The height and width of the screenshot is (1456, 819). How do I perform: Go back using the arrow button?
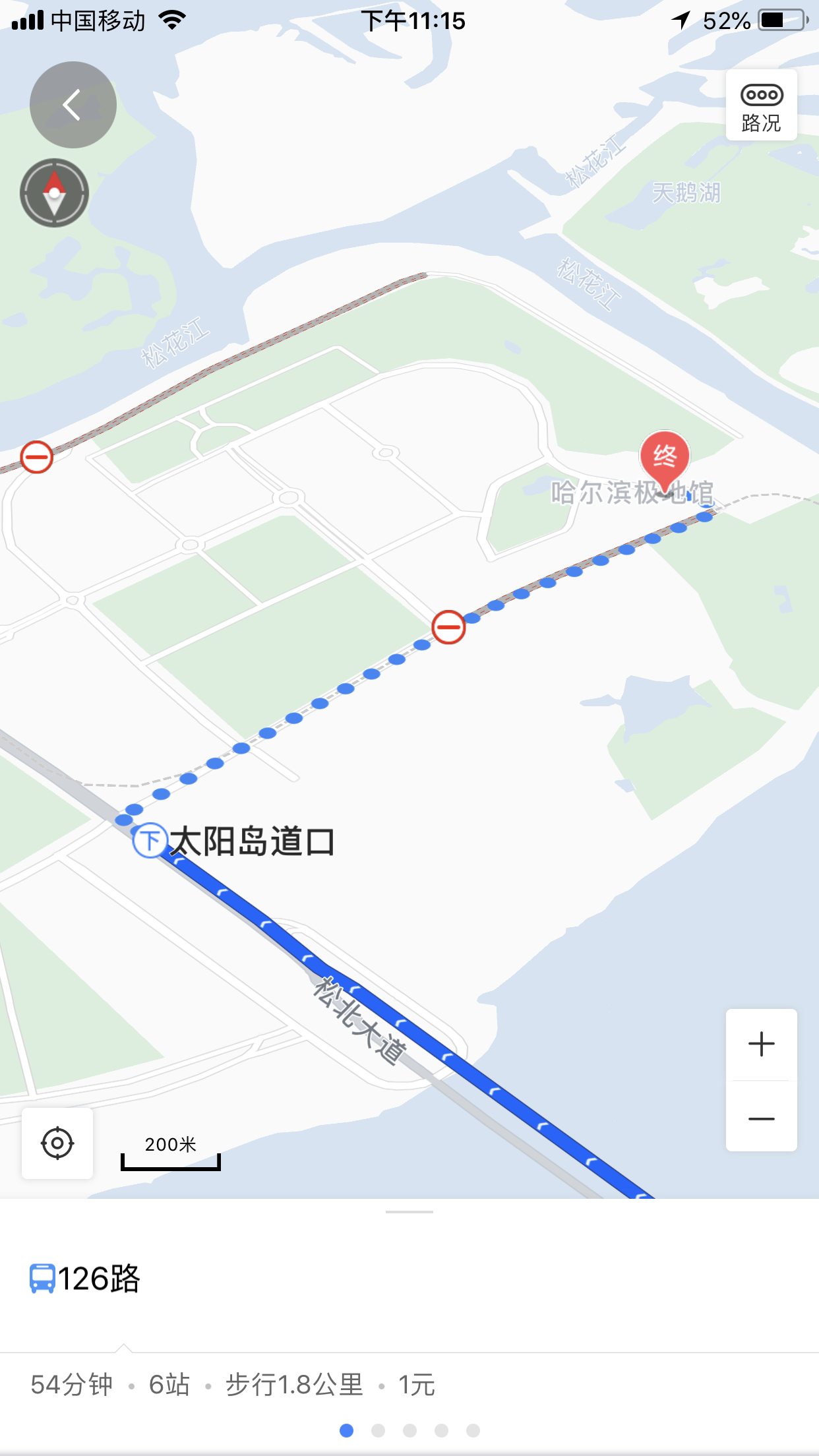click(x=73, y=105)
